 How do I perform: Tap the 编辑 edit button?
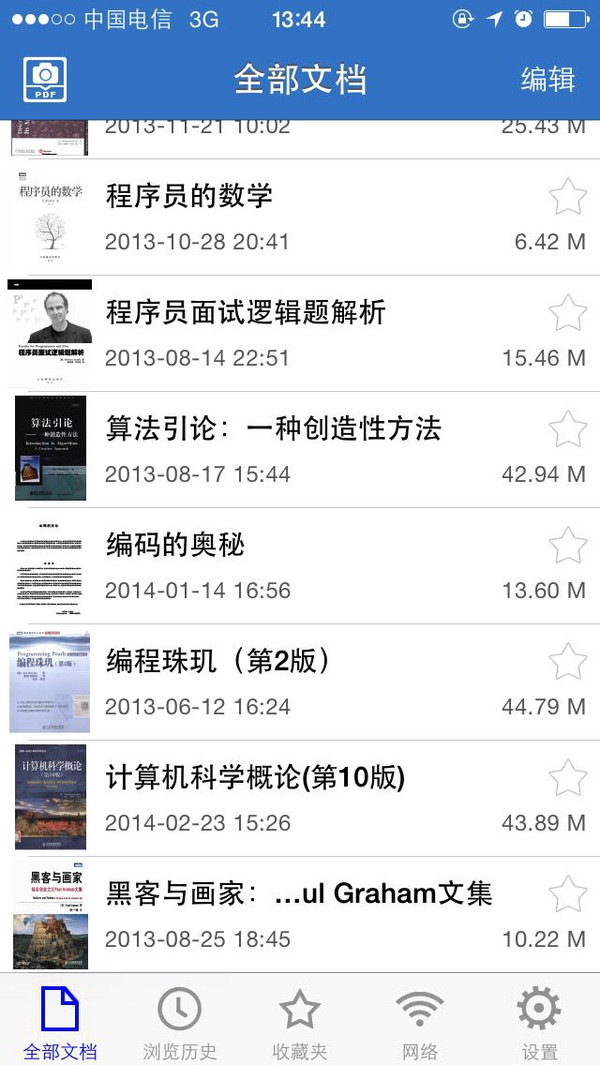(547, 79)
